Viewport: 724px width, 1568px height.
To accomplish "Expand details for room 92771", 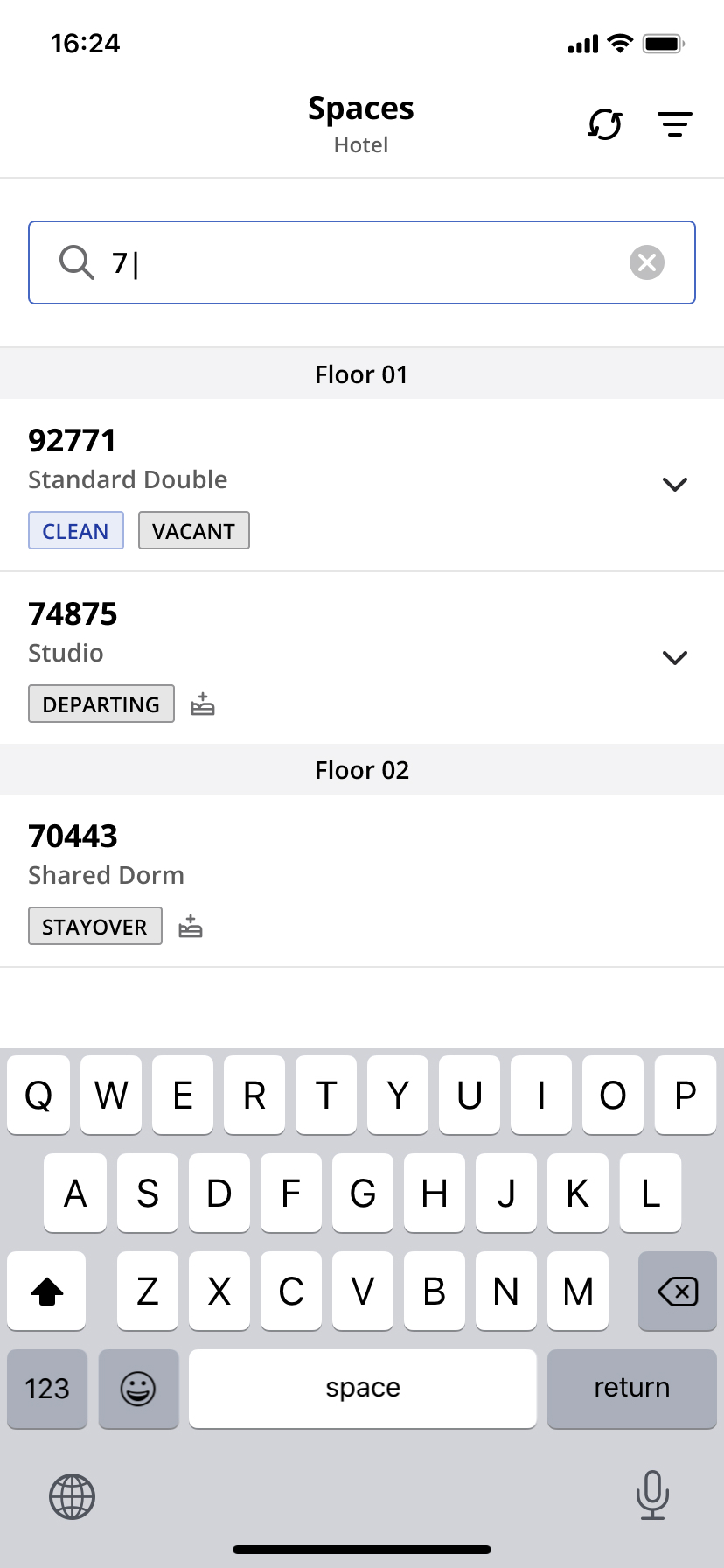I will [x=674, y=484].
